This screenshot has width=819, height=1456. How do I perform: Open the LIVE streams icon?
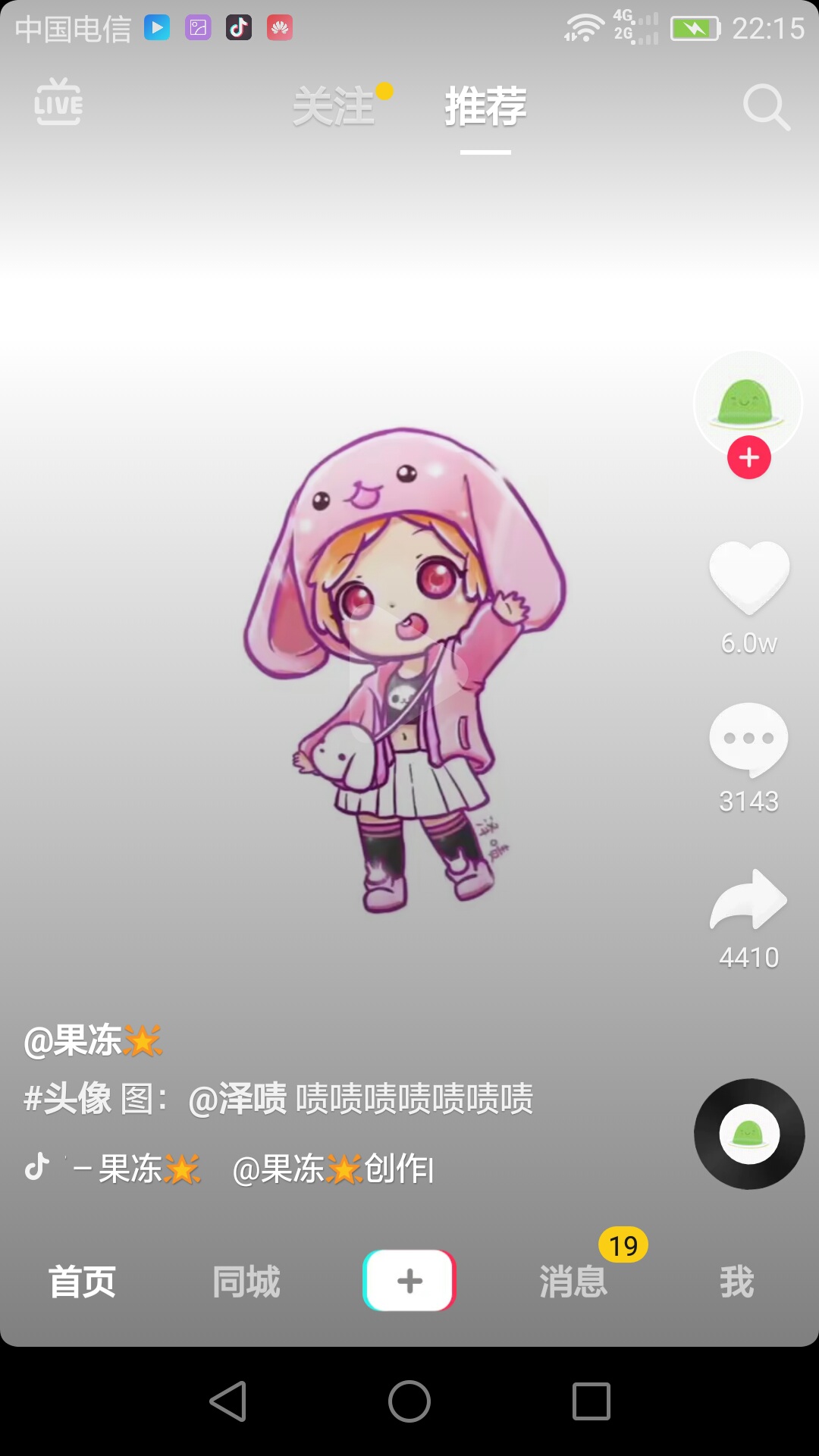coord(58,102)
